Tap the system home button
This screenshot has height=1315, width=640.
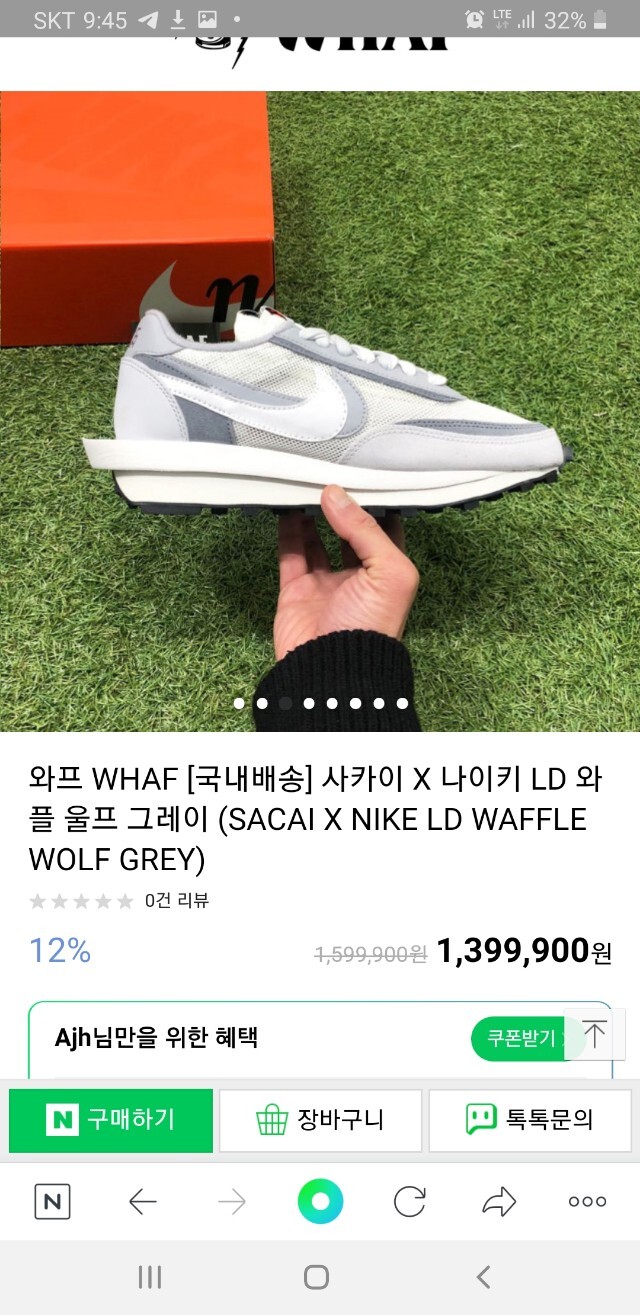click(x=316, y=1277)
